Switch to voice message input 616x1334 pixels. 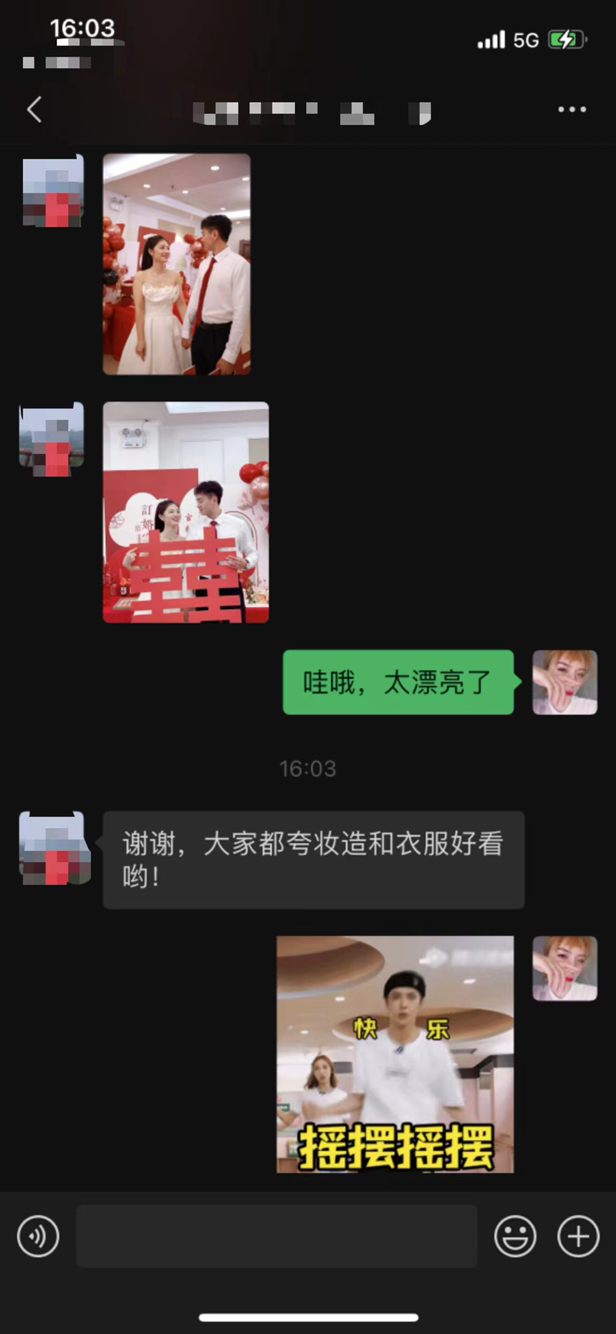[38, 1237]
